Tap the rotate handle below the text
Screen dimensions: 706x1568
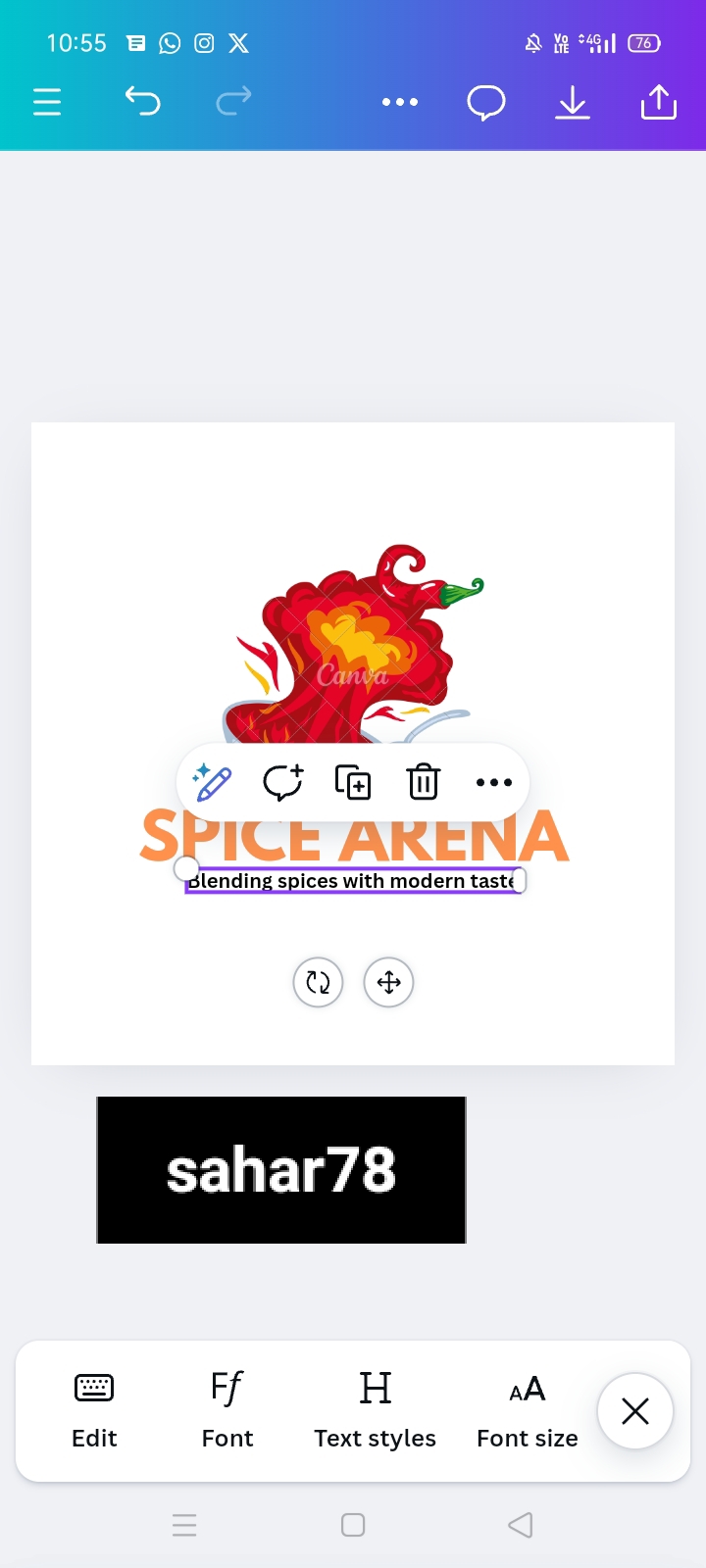click(x=319, y=982)
